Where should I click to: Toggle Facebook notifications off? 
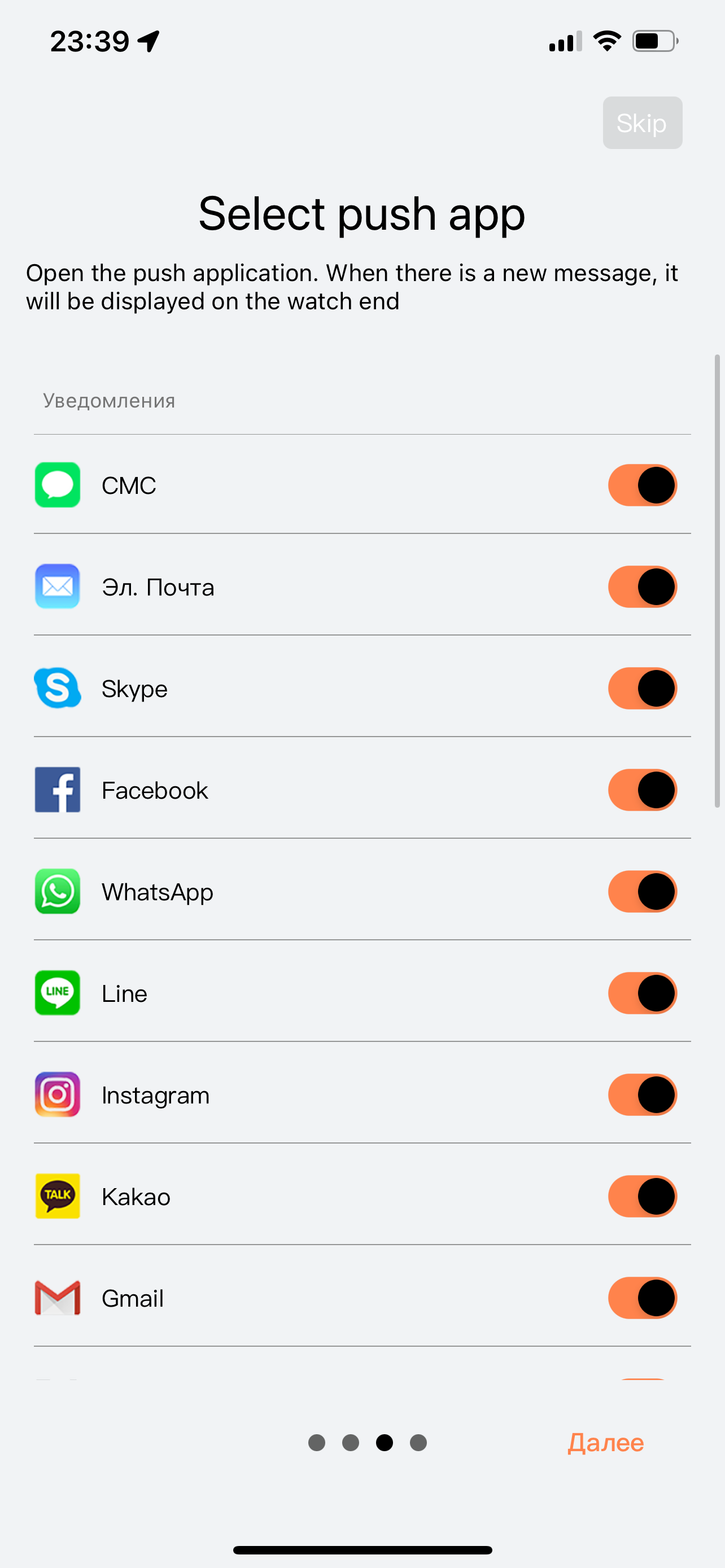click(641, 790)
